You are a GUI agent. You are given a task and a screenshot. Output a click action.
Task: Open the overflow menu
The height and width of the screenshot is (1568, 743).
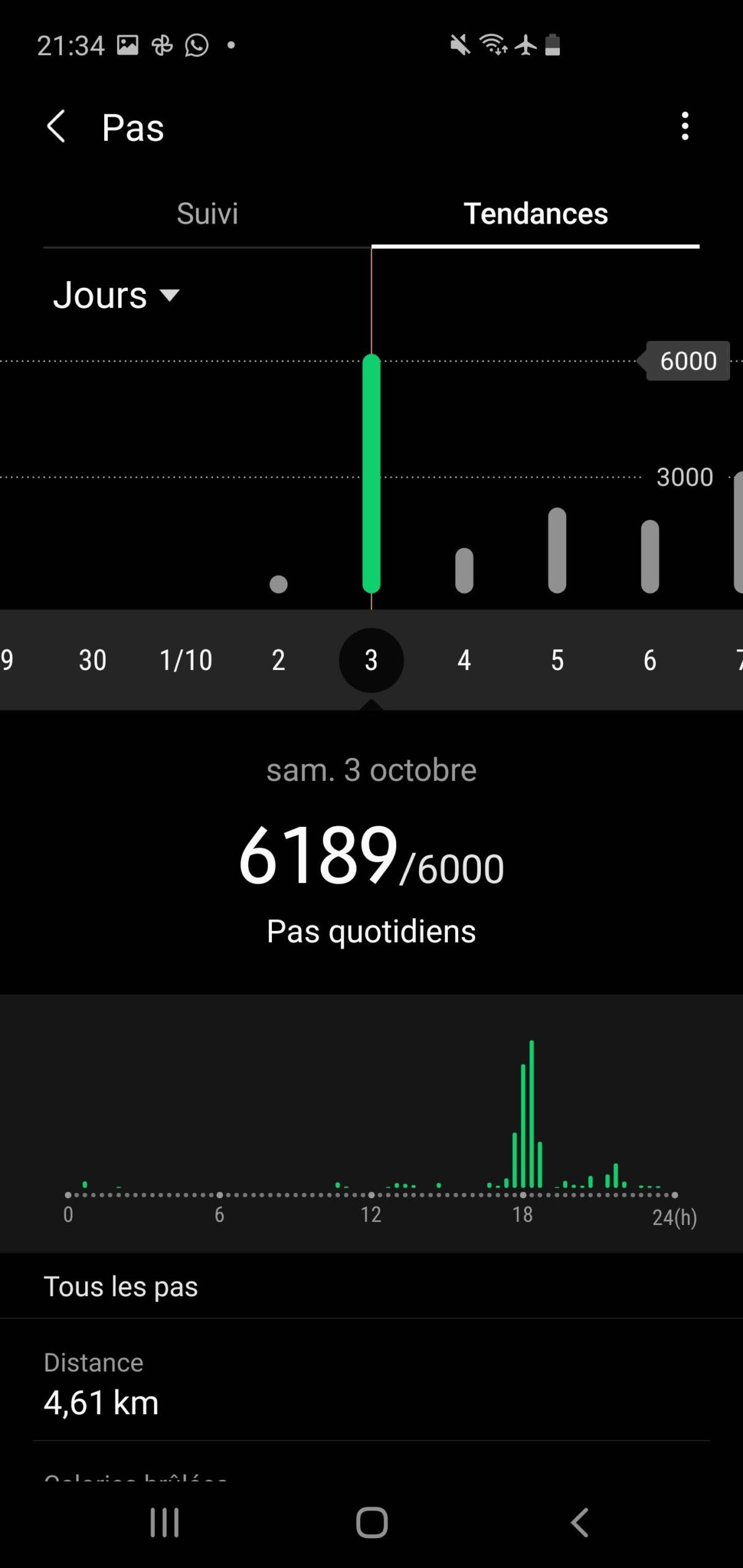pyautogui.click(x=685, y=126)
